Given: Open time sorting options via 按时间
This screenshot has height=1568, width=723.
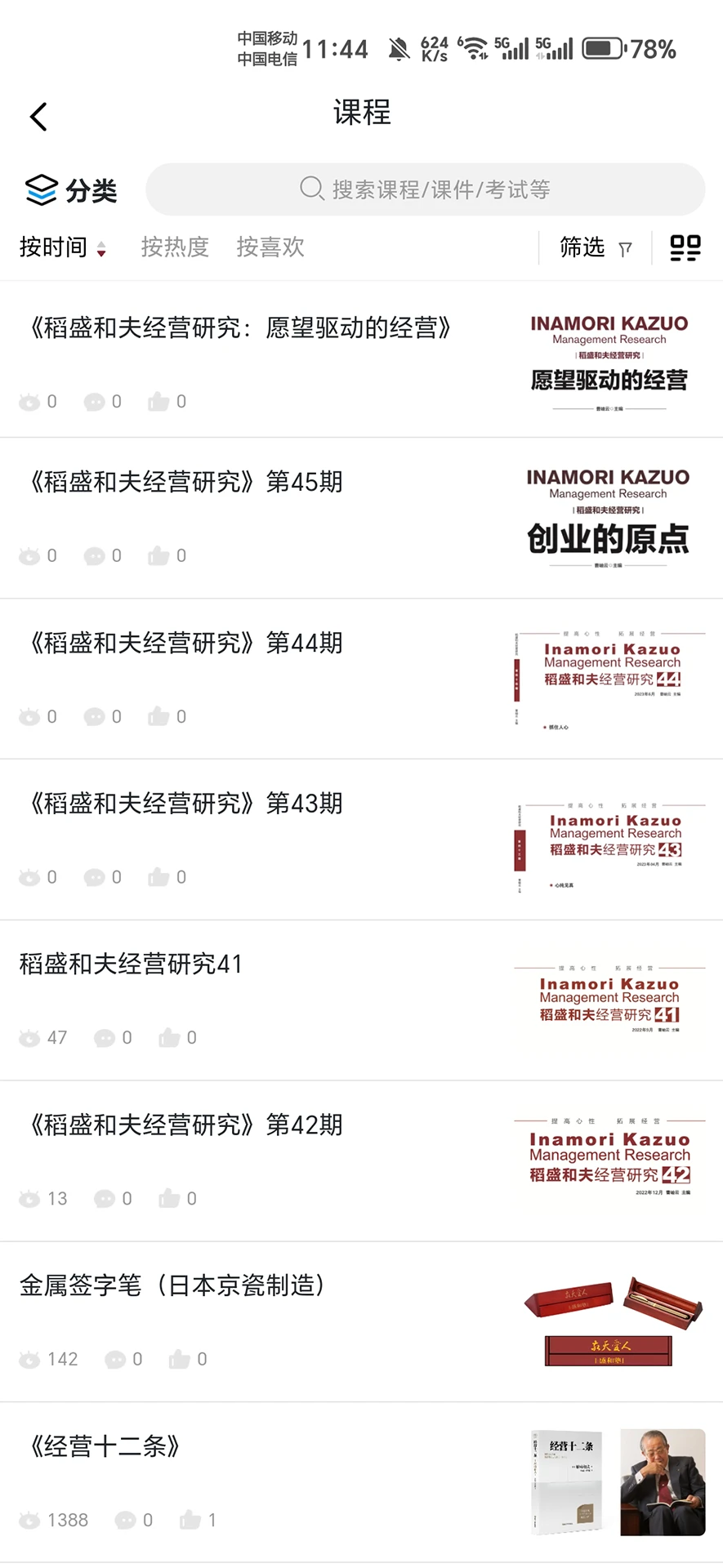Looking at the screenshot, I should [54, 246].
